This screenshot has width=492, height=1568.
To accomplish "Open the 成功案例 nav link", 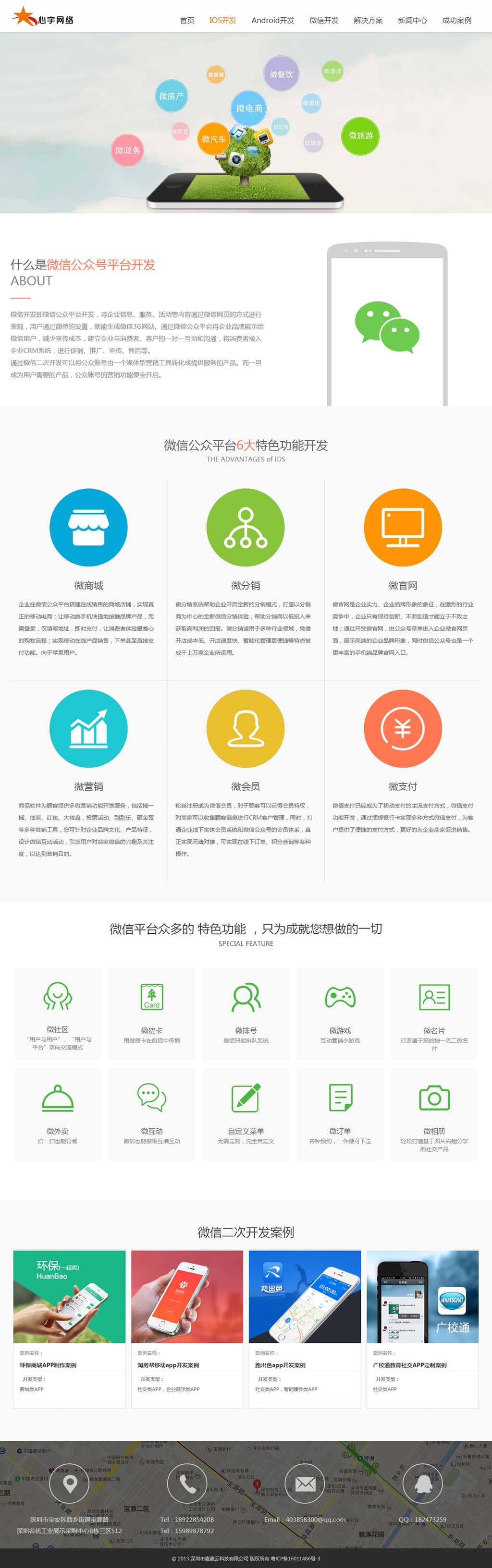I will pos(456,20).
